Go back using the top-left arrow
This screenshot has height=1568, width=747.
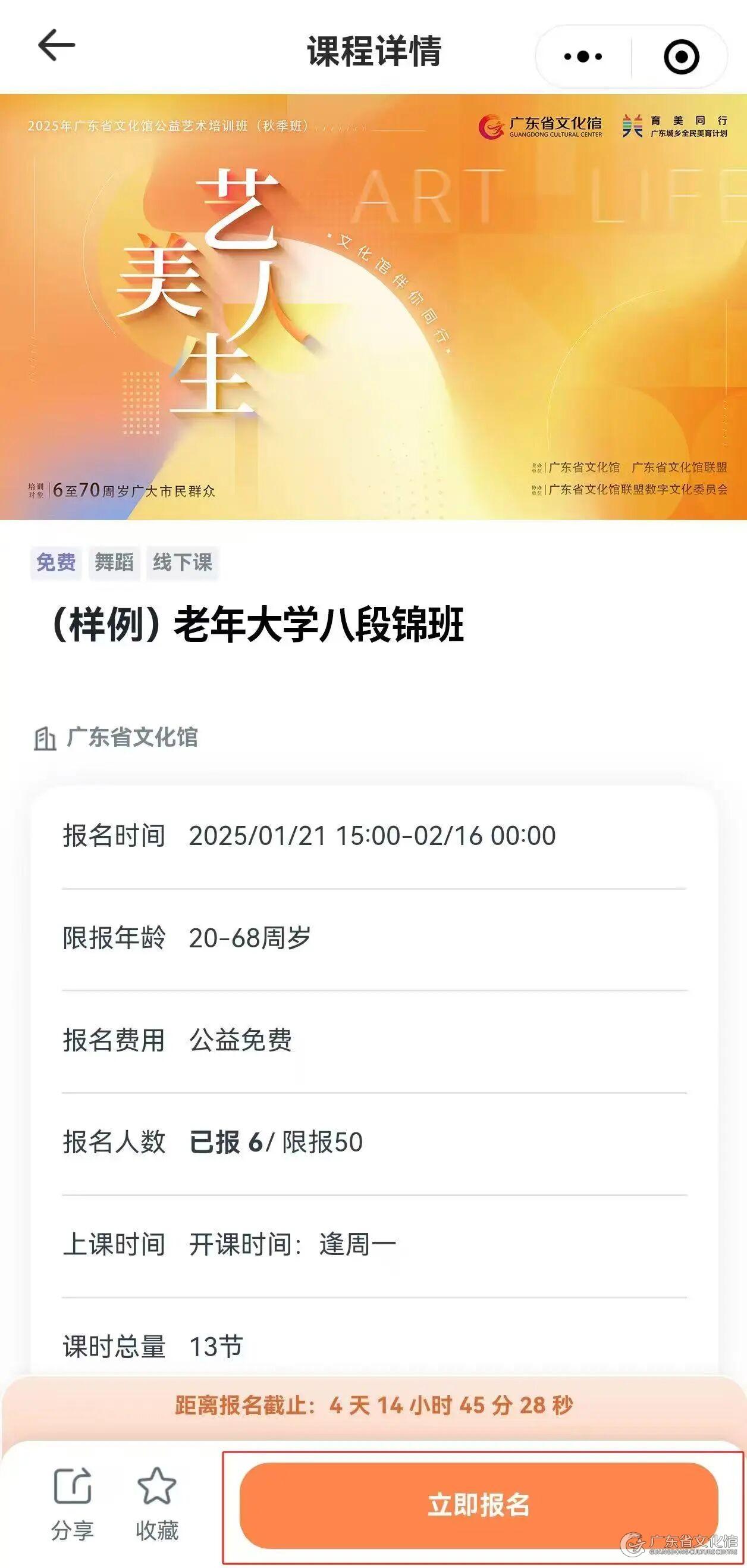pyautogui.click(x=56, y=46)
